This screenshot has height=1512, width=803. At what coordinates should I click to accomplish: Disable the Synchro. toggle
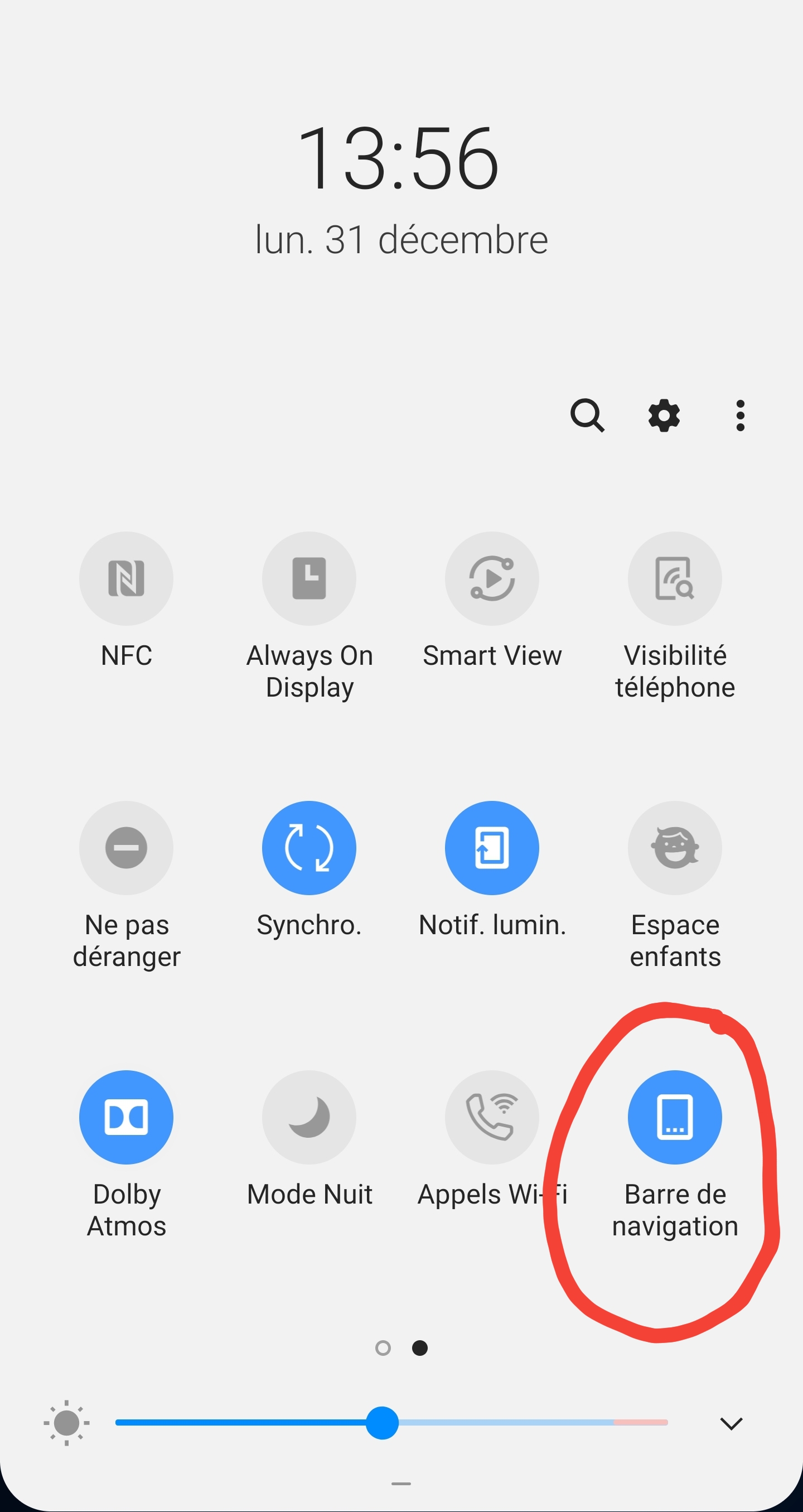[309, 848]
